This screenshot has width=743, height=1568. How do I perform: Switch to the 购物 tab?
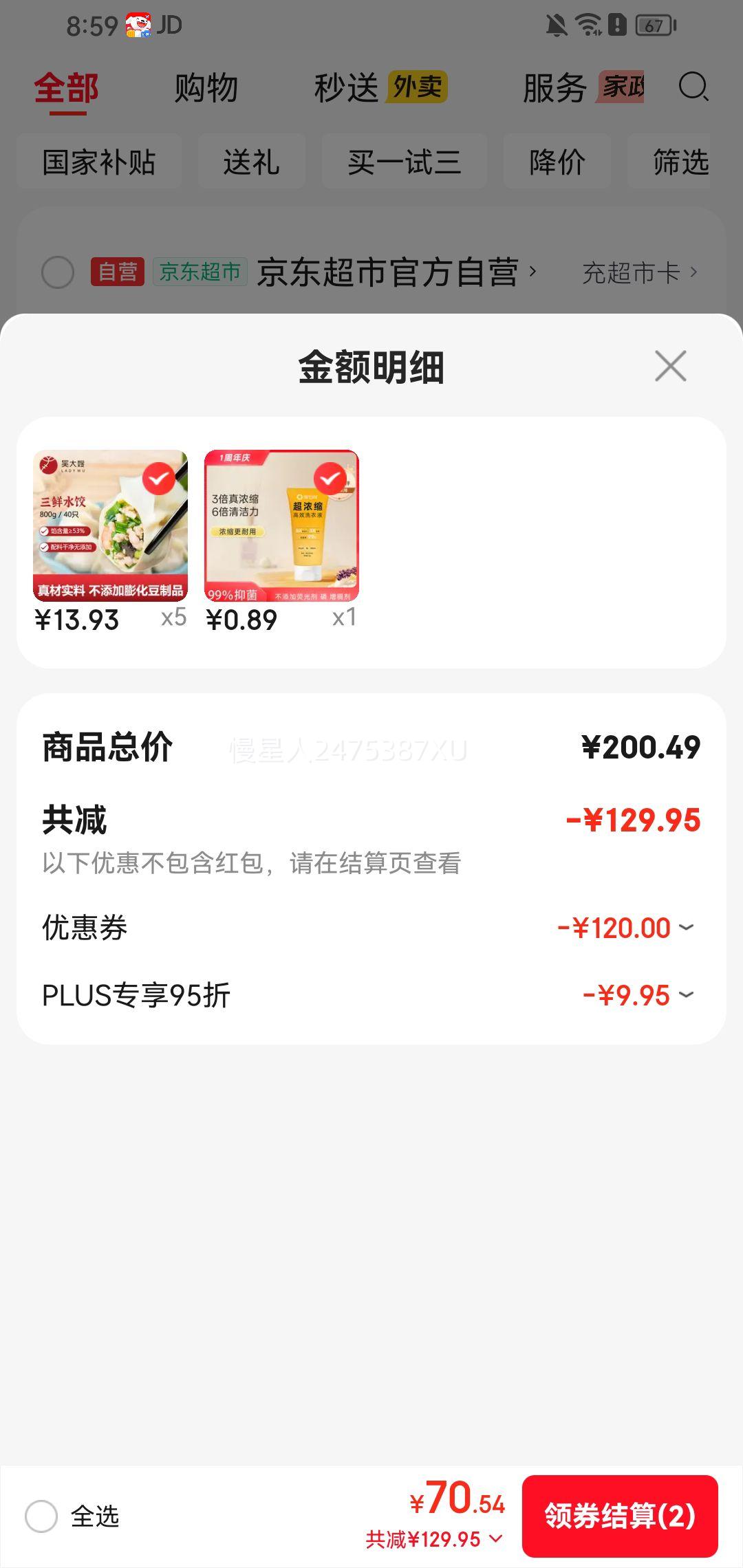[206, 88]
